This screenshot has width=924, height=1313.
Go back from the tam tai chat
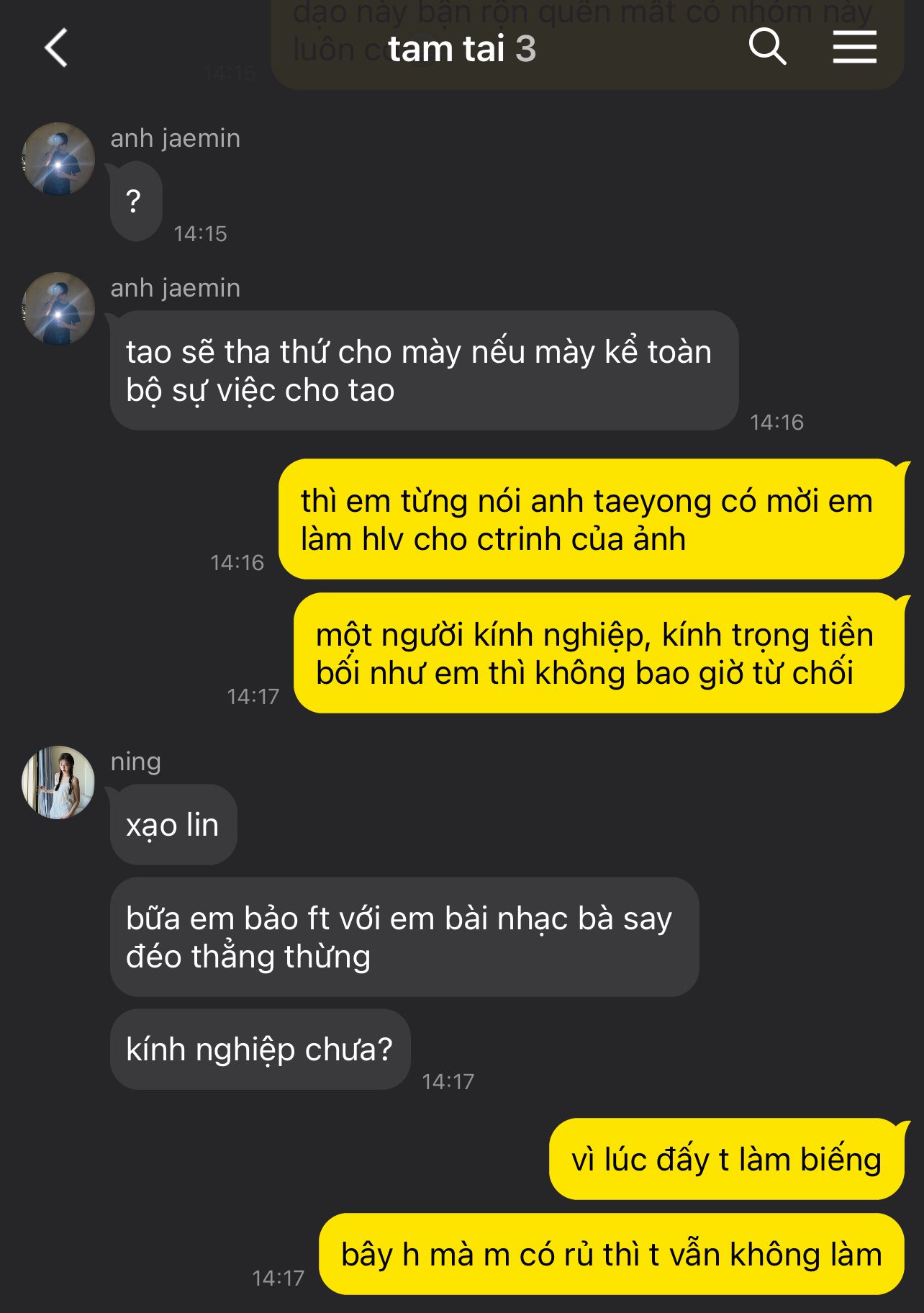tap(56, 48)
